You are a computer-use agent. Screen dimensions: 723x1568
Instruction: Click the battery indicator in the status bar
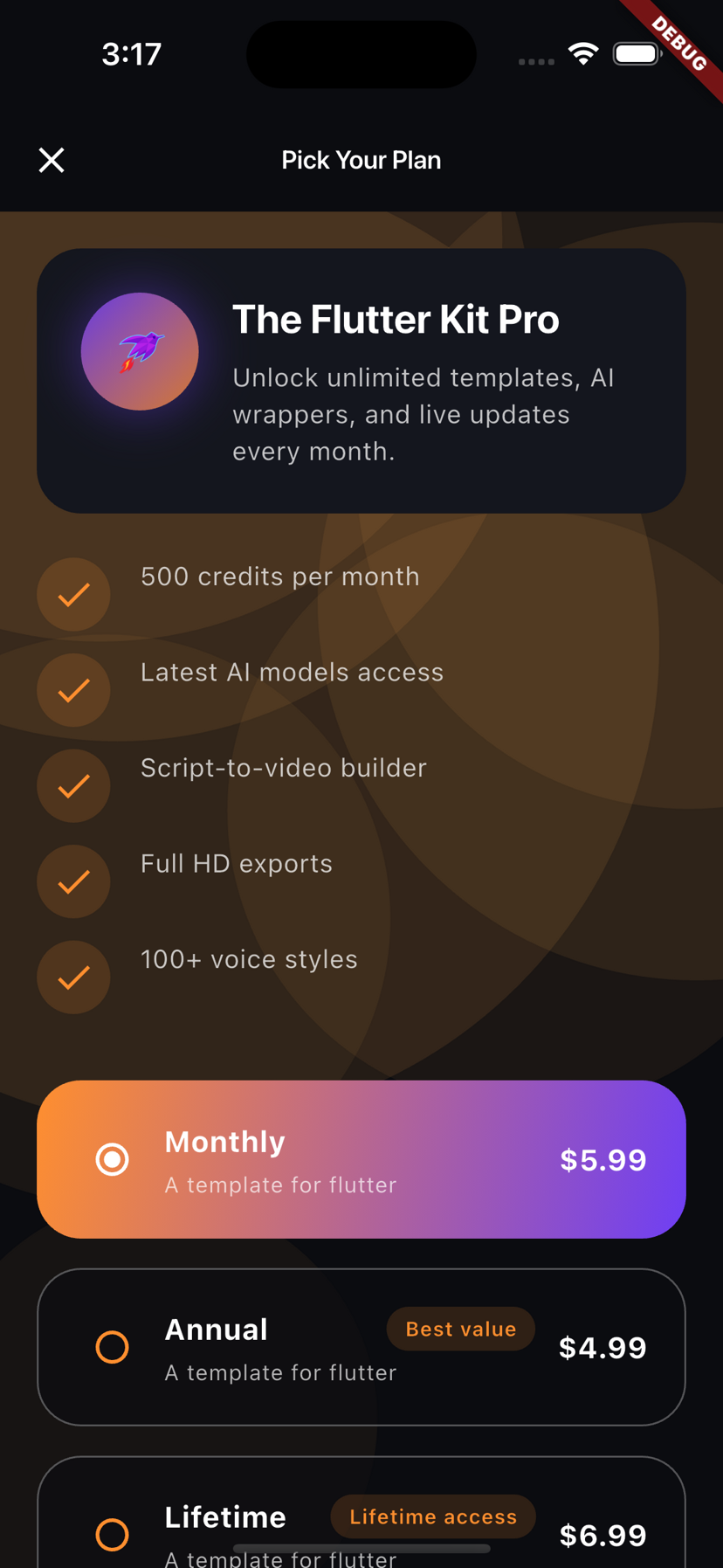[637, 53]
